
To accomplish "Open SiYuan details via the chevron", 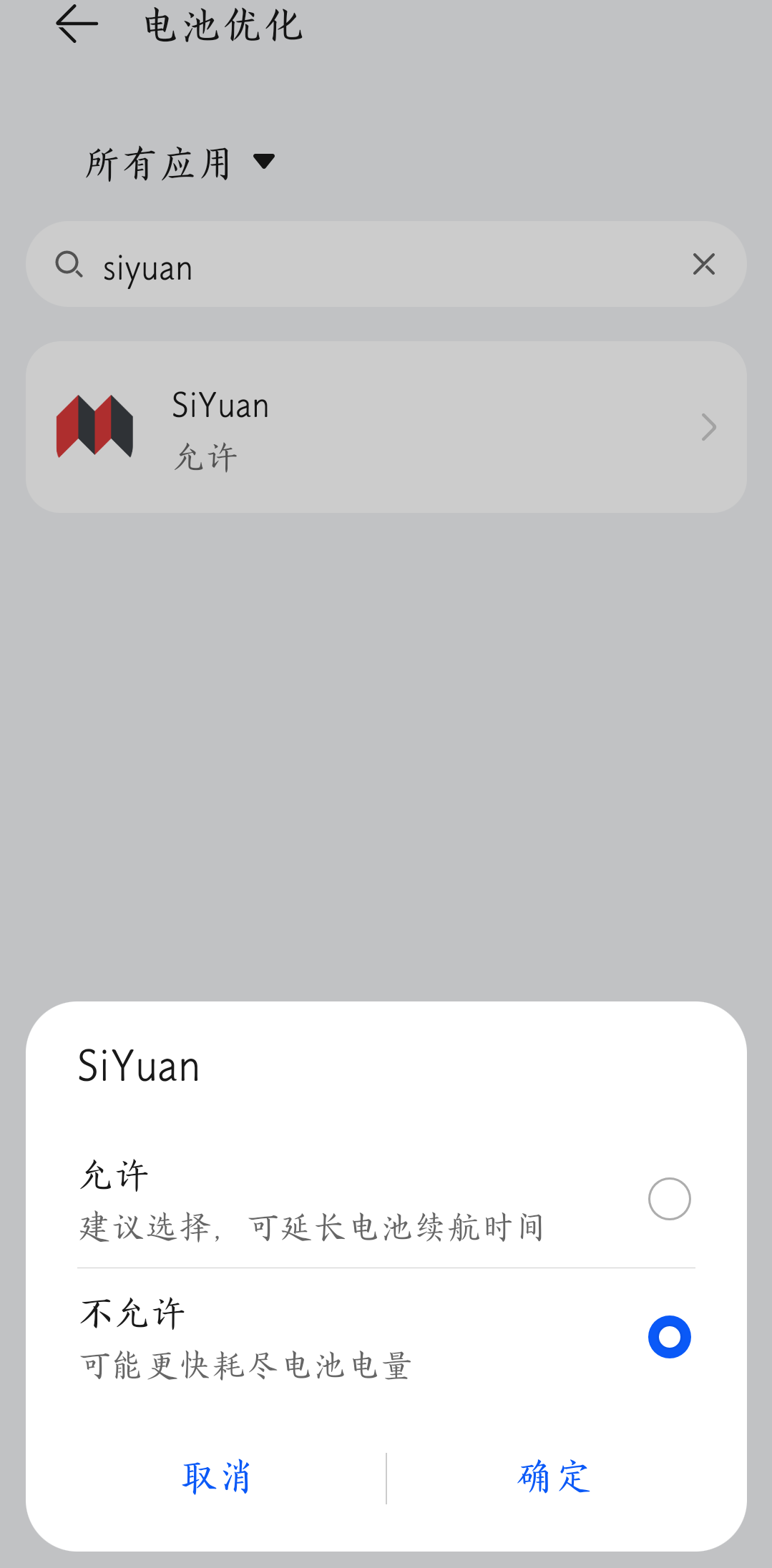I will coord(708,427).
